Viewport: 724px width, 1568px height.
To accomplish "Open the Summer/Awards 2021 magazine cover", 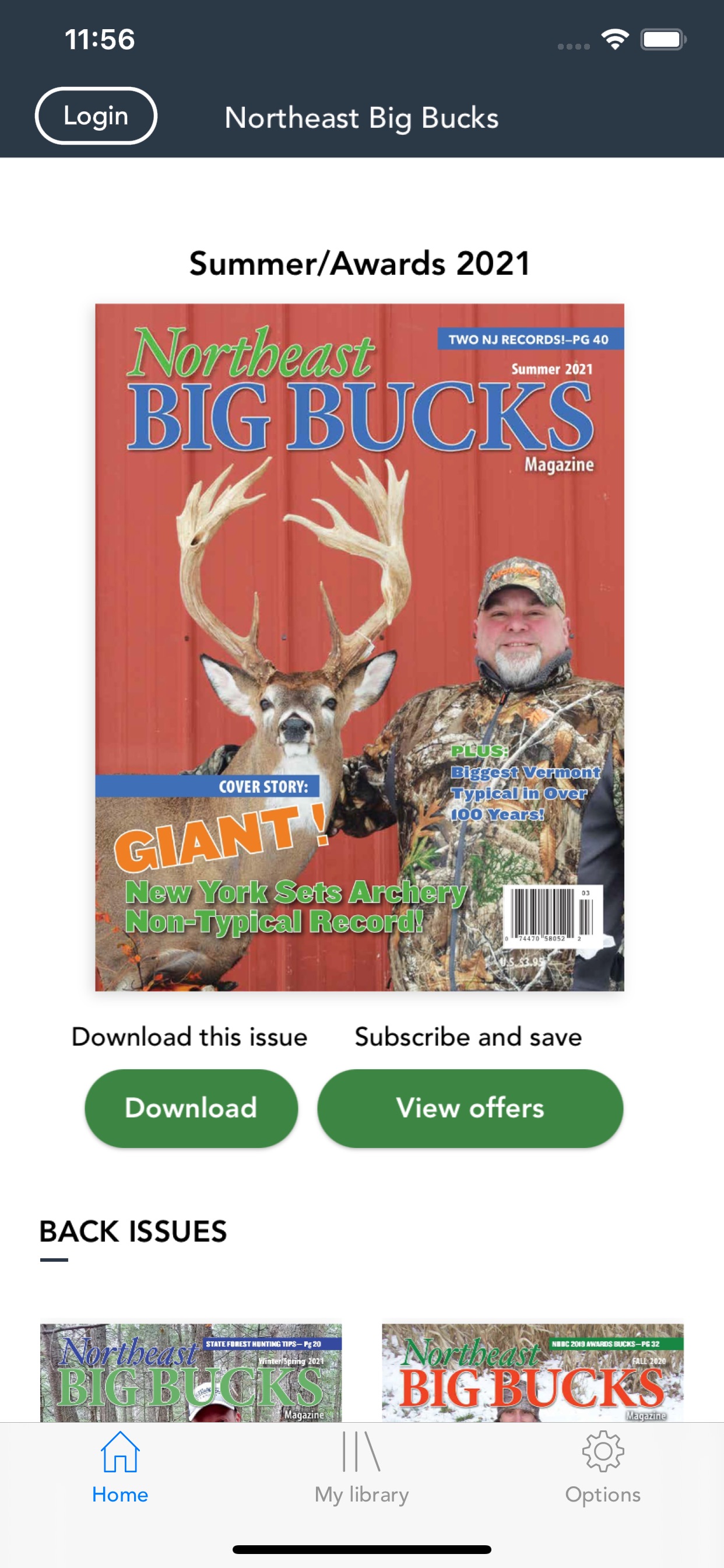I will point(360,646).
